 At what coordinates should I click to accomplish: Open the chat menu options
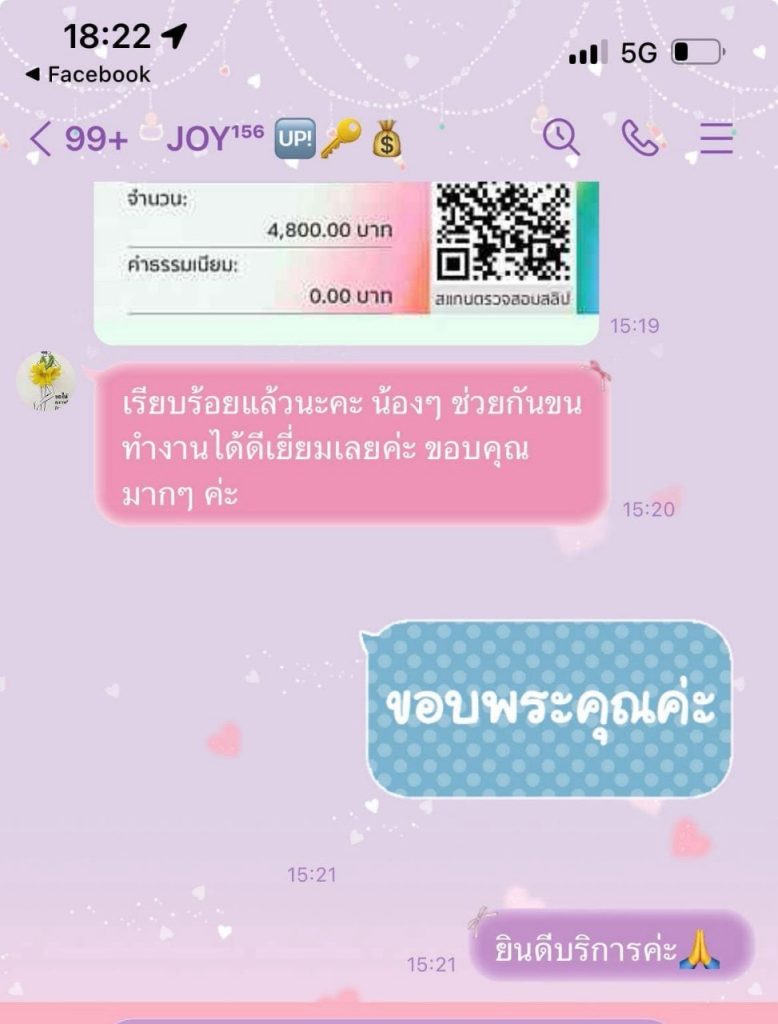[x=716, y=138]
